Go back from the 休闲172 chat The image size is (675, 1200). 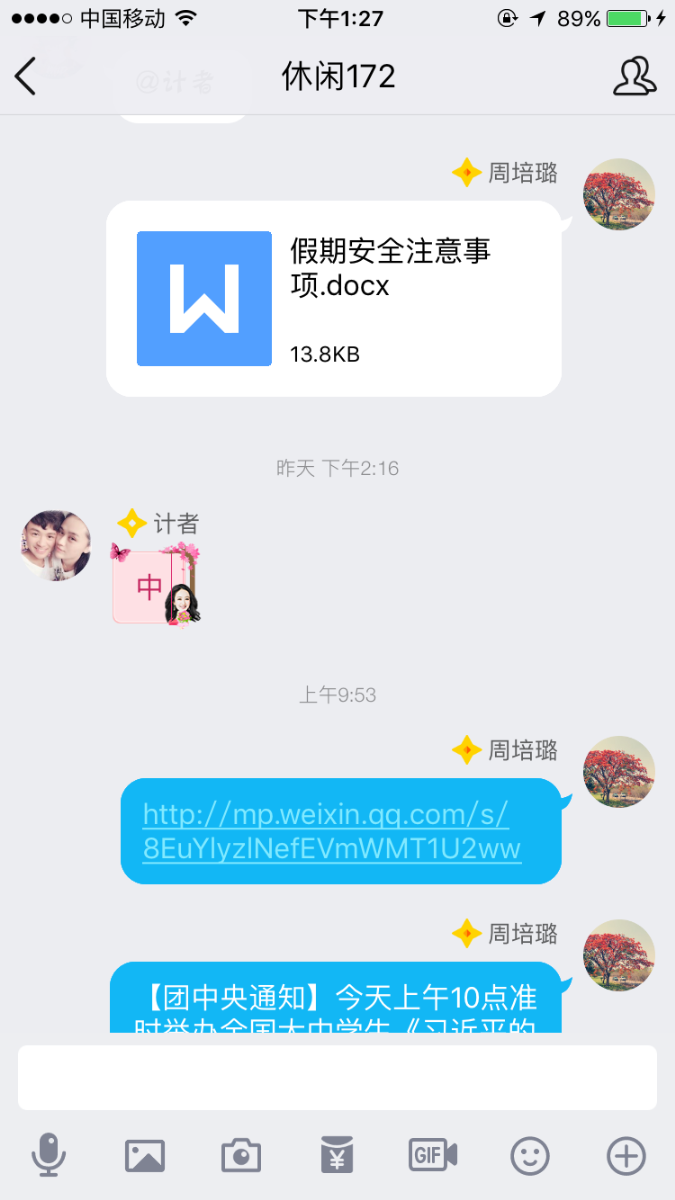tap(26, 77)
